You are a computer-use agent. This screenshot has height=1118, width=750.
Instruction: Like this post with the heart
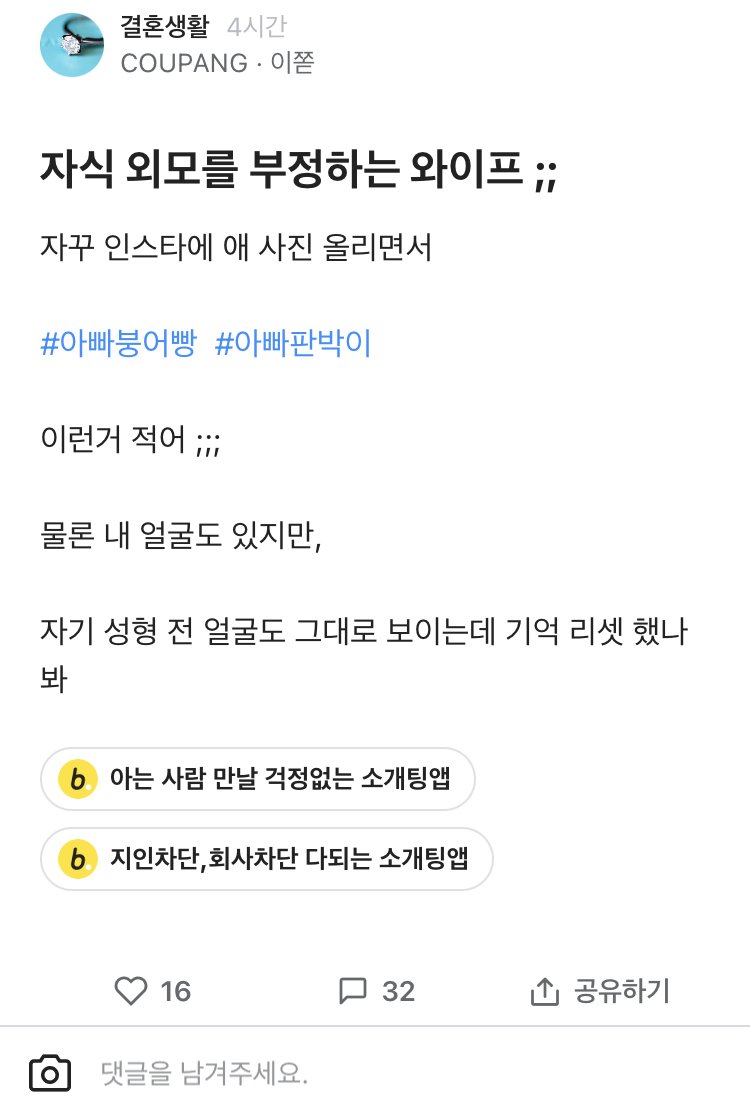(x=131, y=991)
